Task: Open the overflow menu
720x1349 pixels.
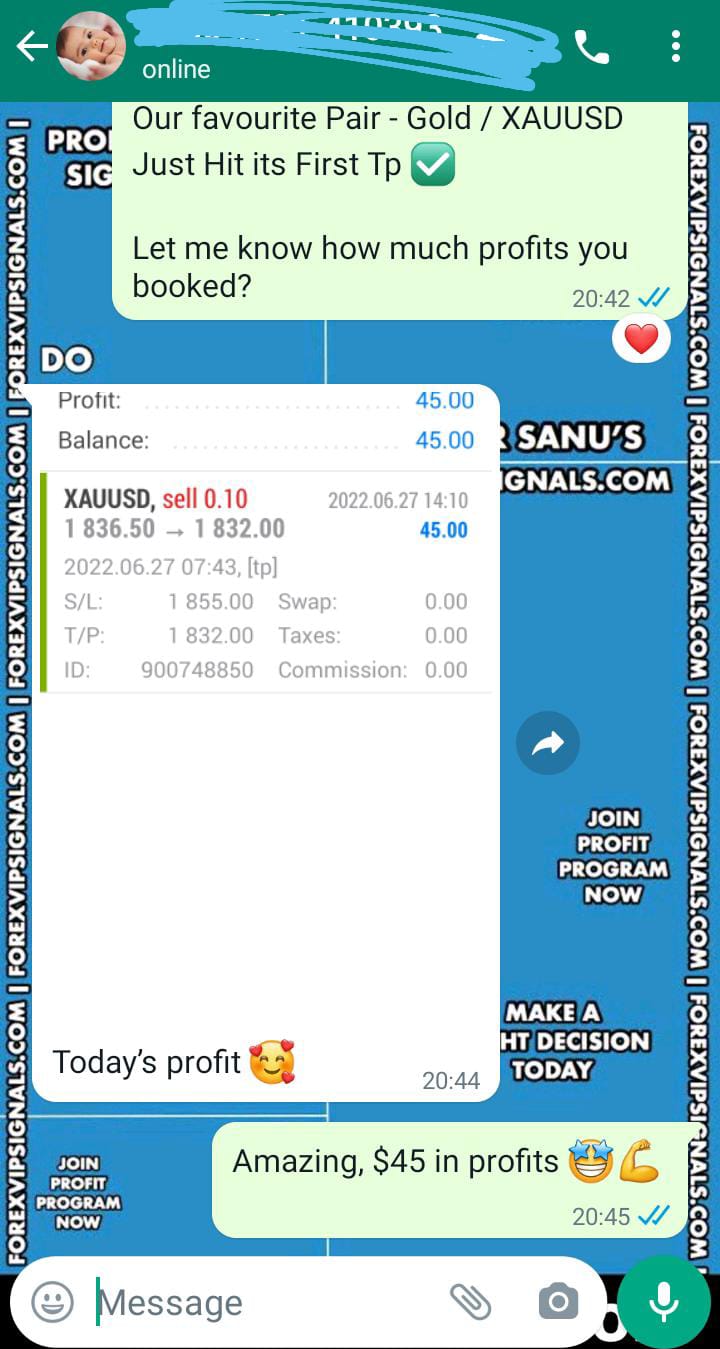Action: coord(676,47)
